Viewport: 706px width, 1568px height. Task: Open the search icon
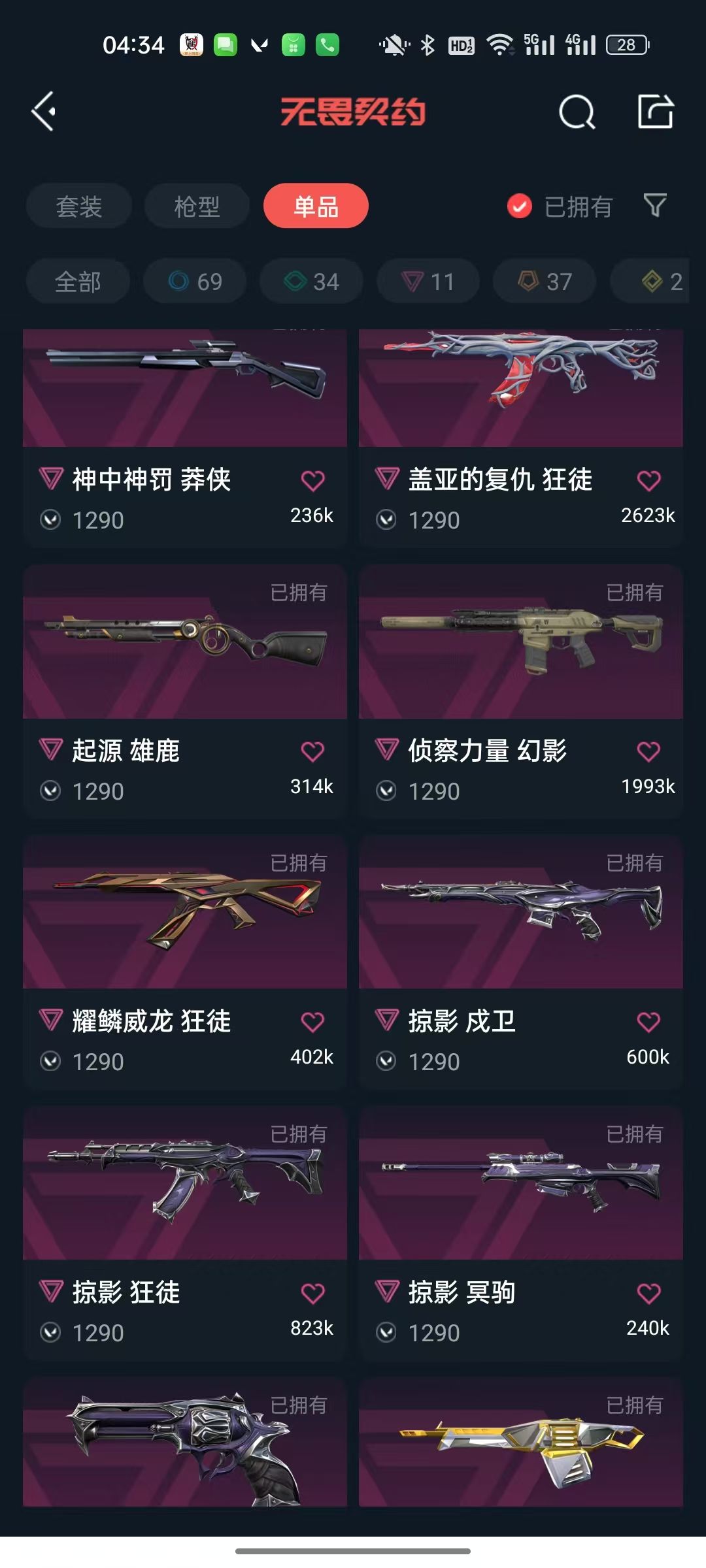[577, 112]
